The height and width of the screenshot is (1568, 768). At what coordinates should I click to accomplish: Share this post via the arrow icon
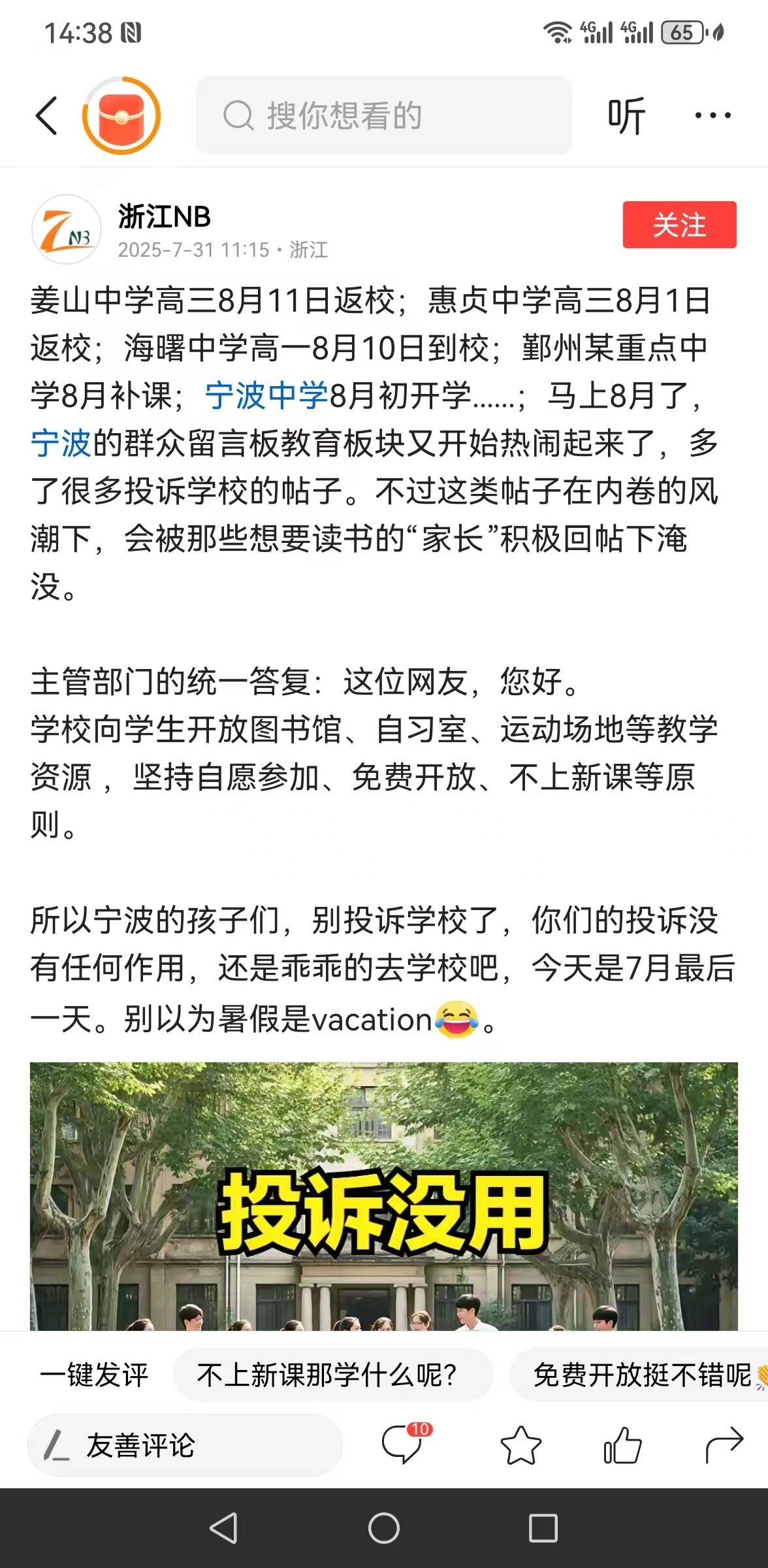point(724,1445)
